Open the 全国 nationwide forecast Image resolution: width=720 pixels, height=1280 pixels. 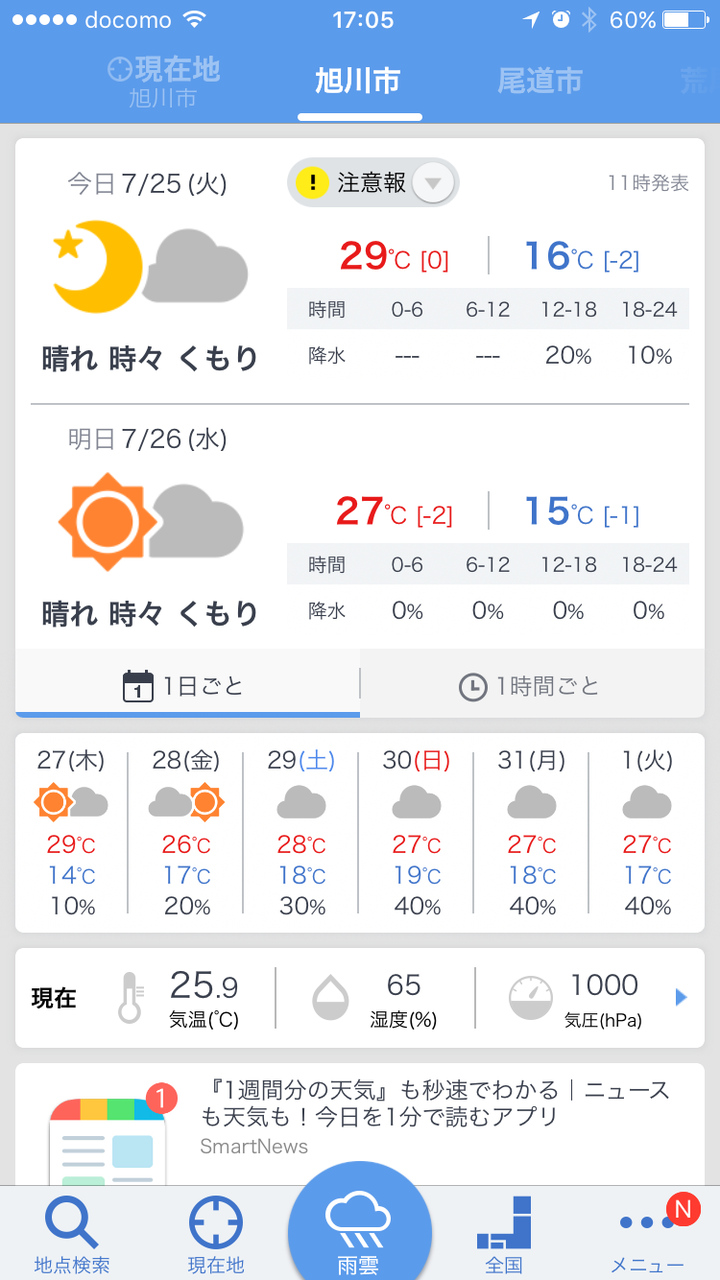[x=503, y=1236]
